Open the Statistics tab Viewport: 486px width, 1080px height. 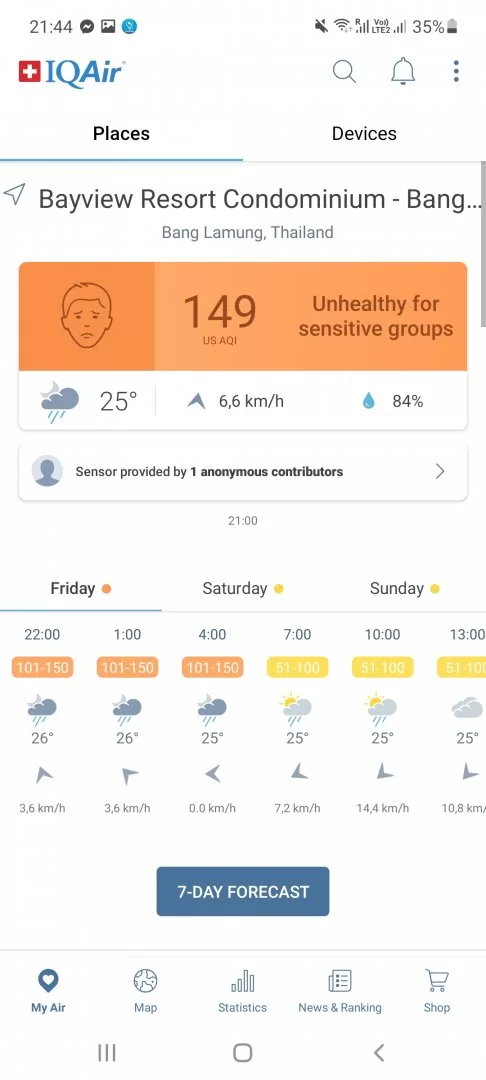(x=242, y=991)
